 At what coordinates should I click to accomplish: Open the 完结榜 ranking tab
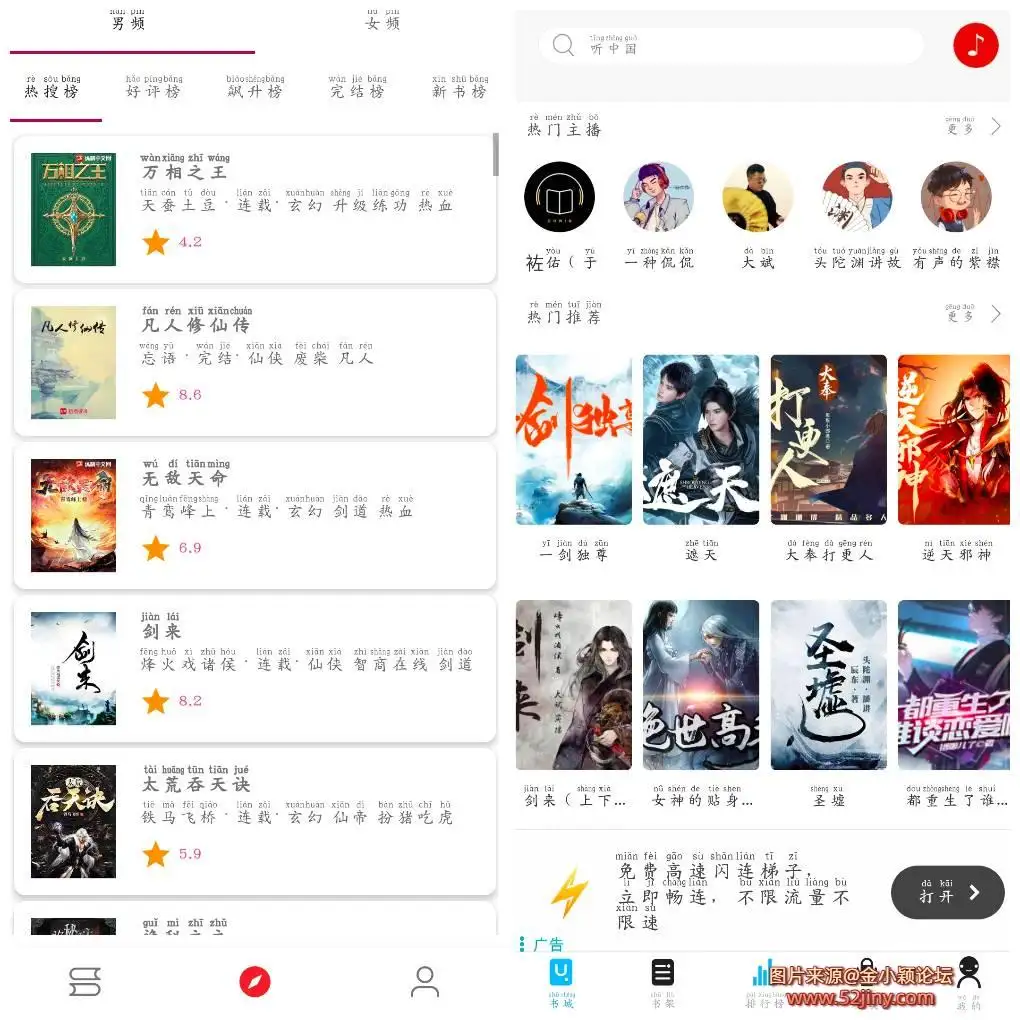pyautogui.click(x=357, y=90)
